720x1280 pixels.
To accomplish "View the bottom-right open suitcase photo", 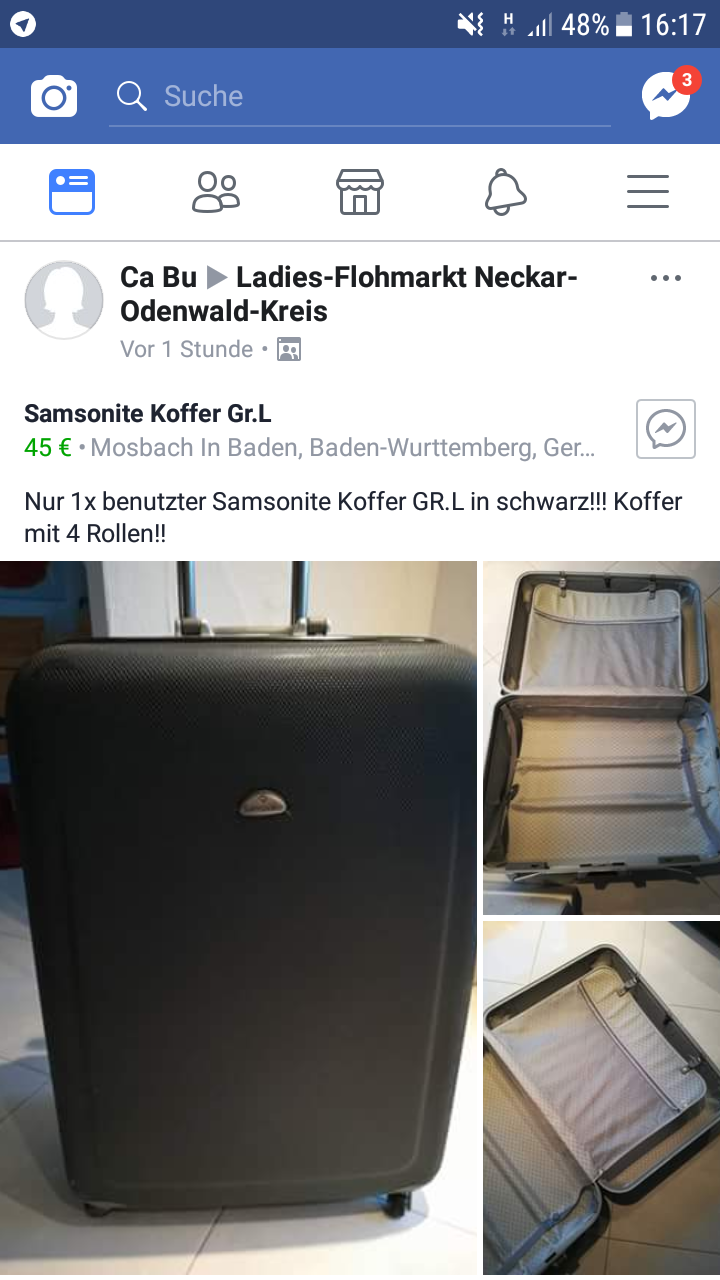I will (601, 1097).
